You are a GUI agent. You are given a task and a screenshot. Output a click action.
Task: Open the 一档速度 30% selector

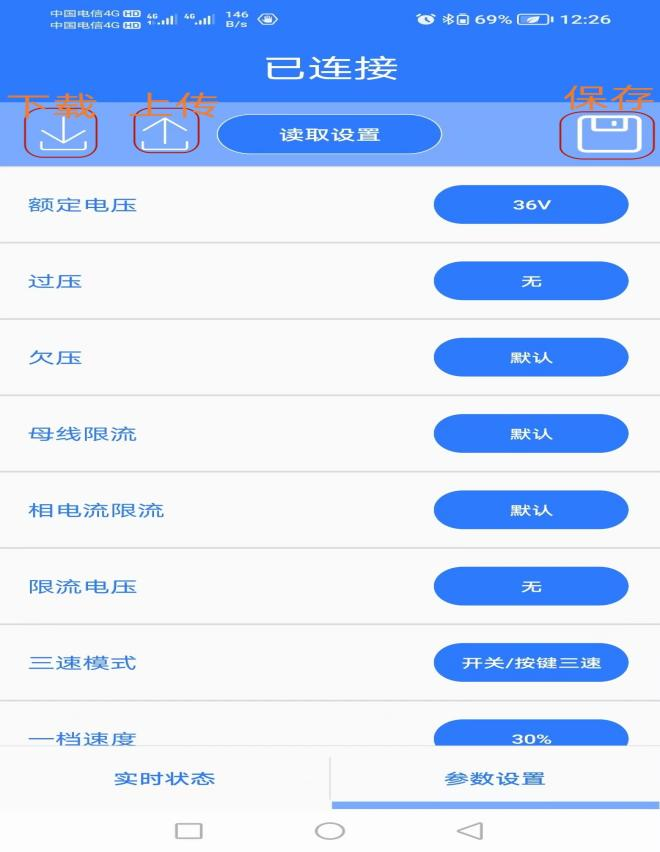(530, 736)
